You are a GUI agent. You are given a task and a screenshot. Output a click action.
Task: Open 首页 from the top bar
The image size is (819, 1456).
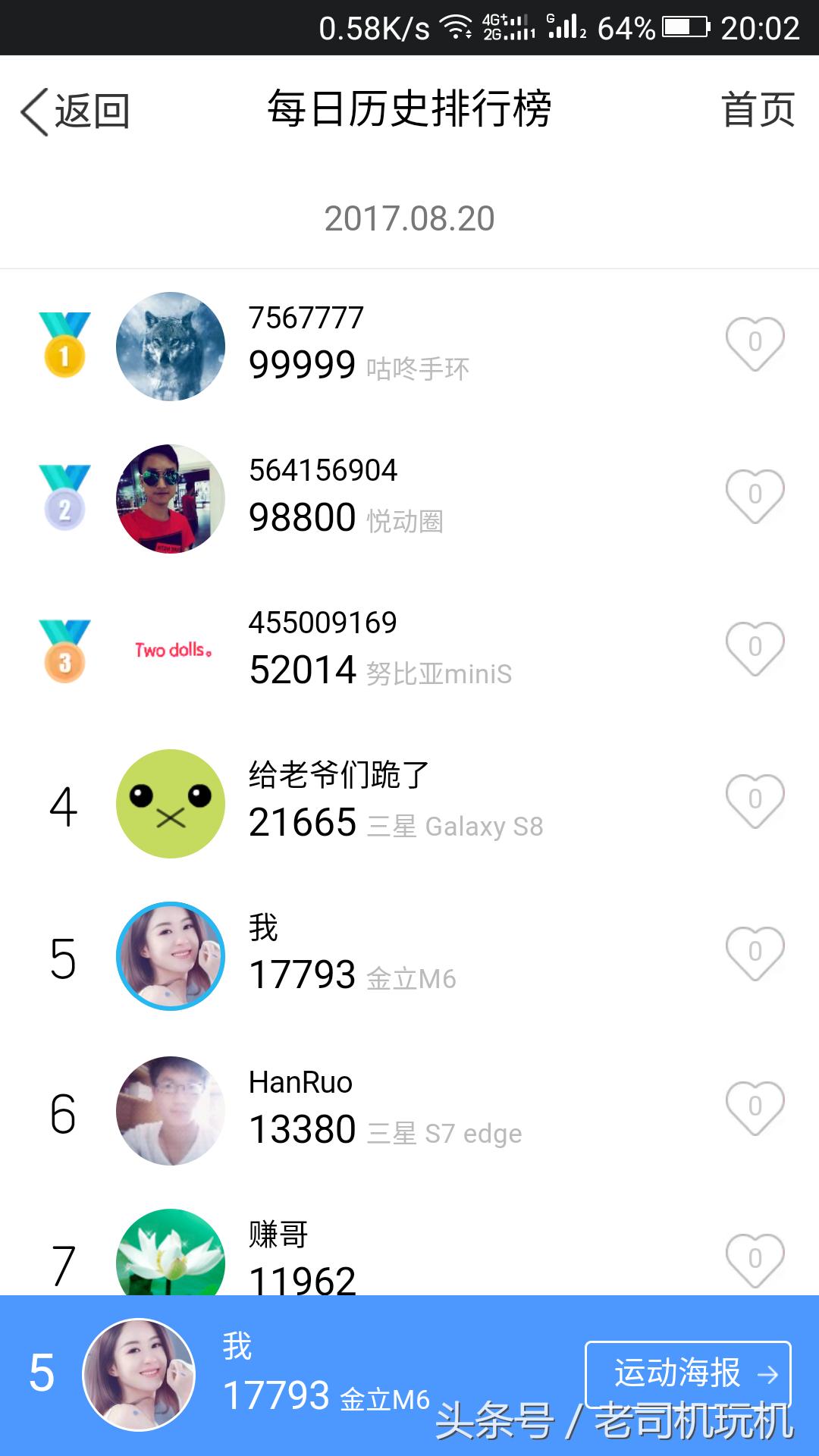coord(758,110)
